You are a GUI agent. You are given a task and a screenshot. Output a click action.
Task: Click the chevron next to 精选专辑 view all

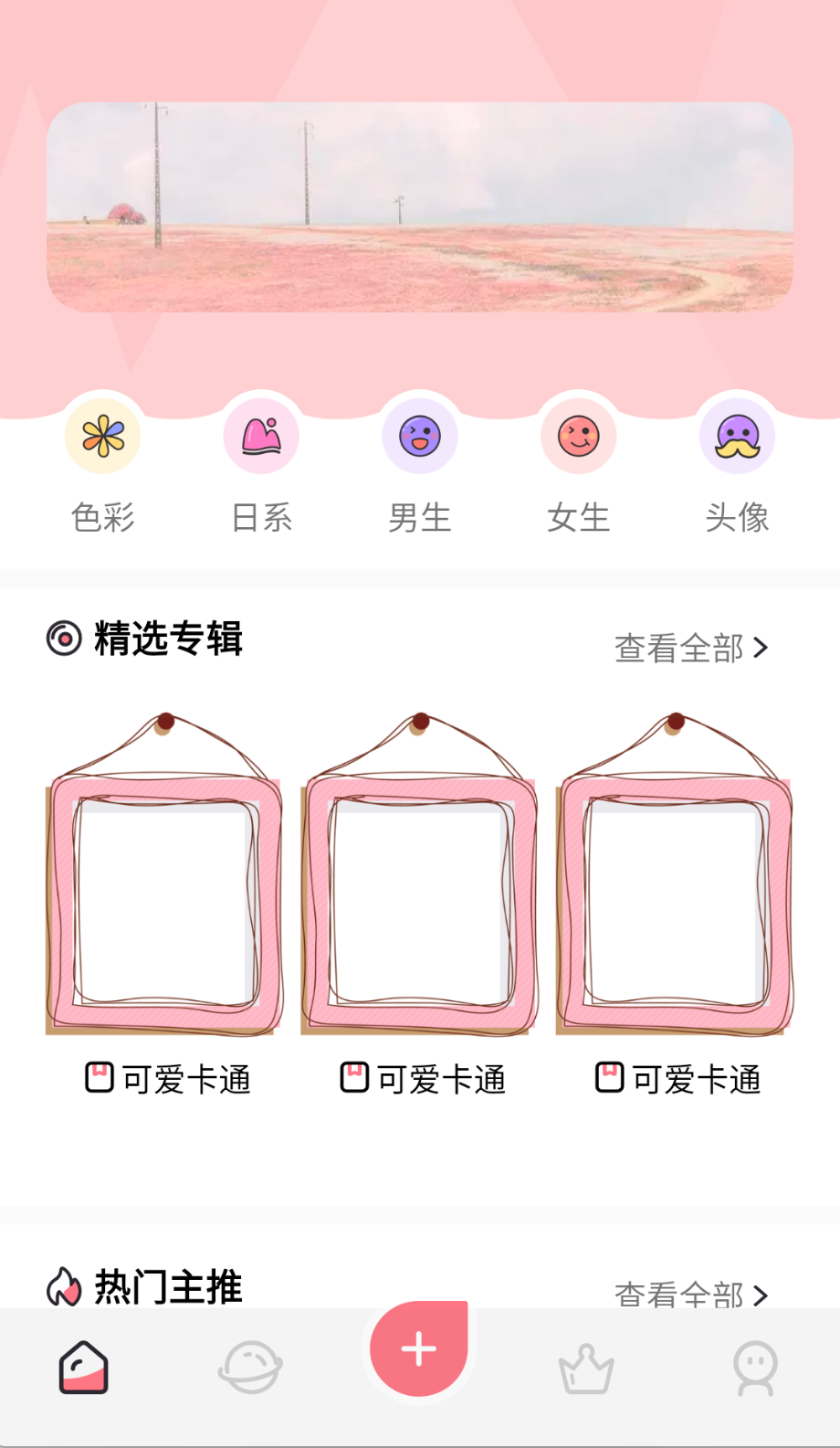[x=761, y=648]
